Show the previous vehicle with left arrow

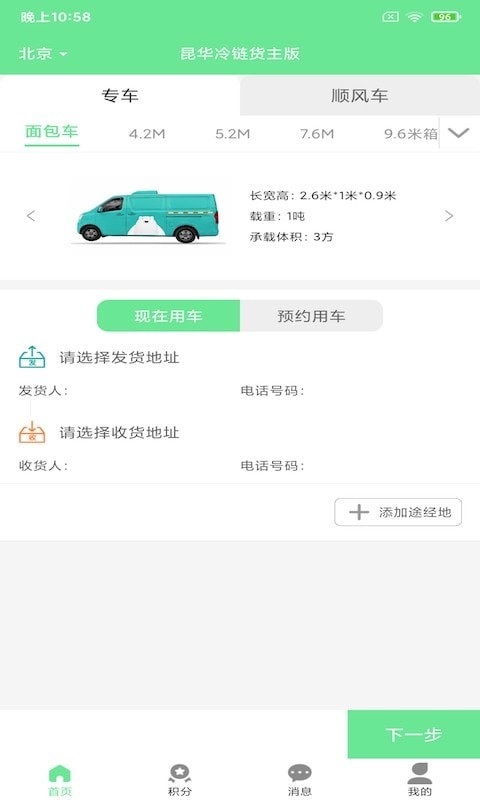pyautogui.click(x=31, y=216)
